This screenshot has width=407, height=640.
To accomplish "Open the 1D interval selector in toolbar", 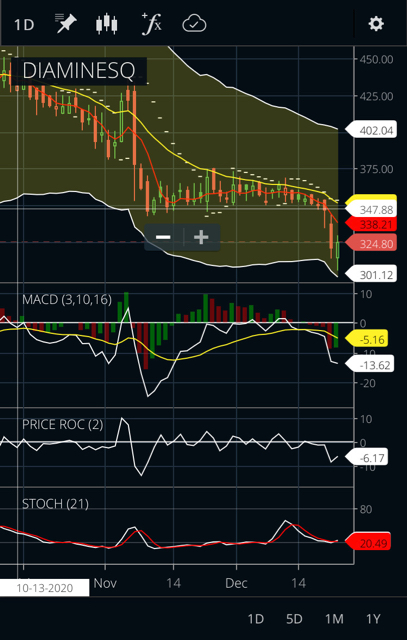I will [x=24, y=25].
